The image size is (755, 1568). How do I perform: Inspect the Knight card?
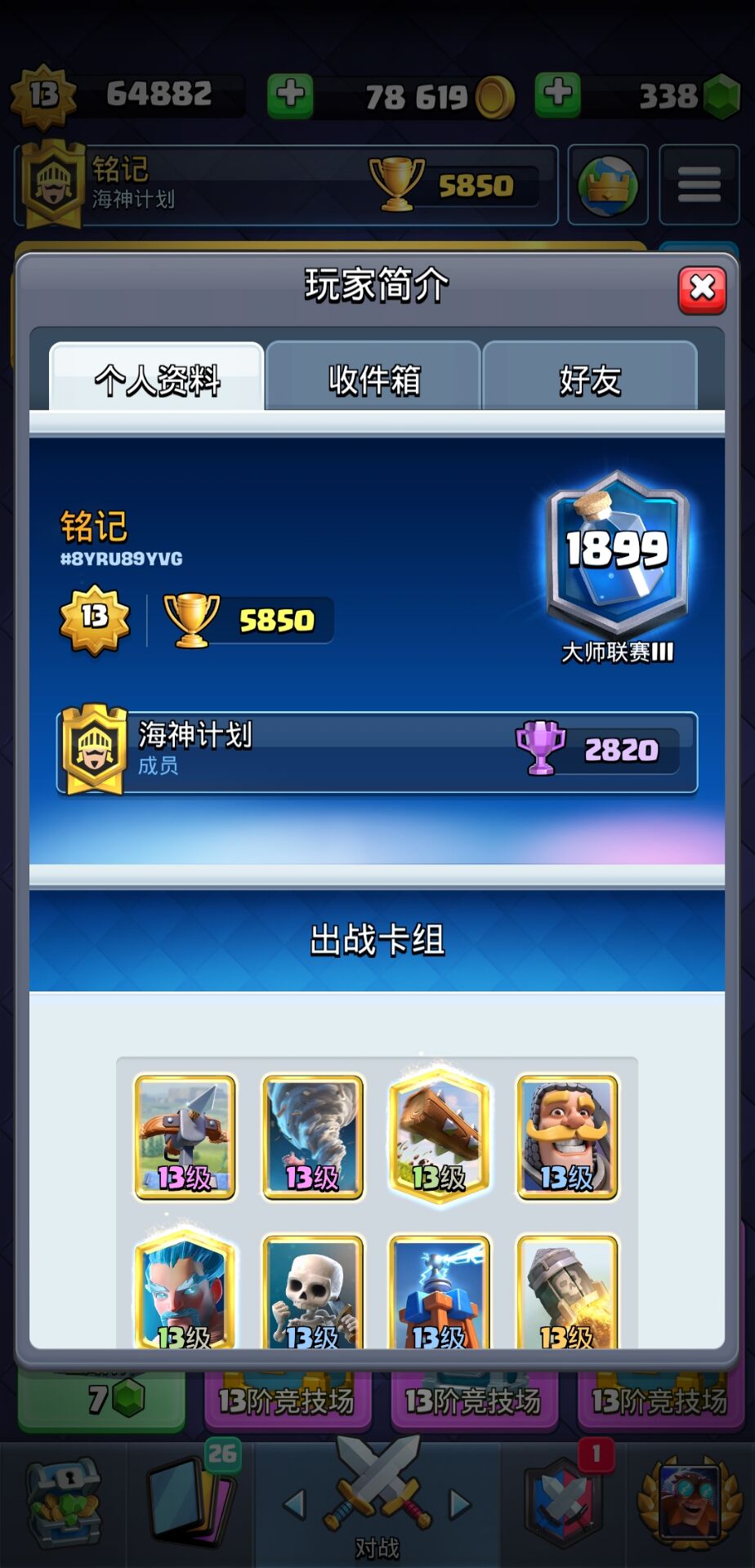pyautogui.click(x=566, y=1137)
